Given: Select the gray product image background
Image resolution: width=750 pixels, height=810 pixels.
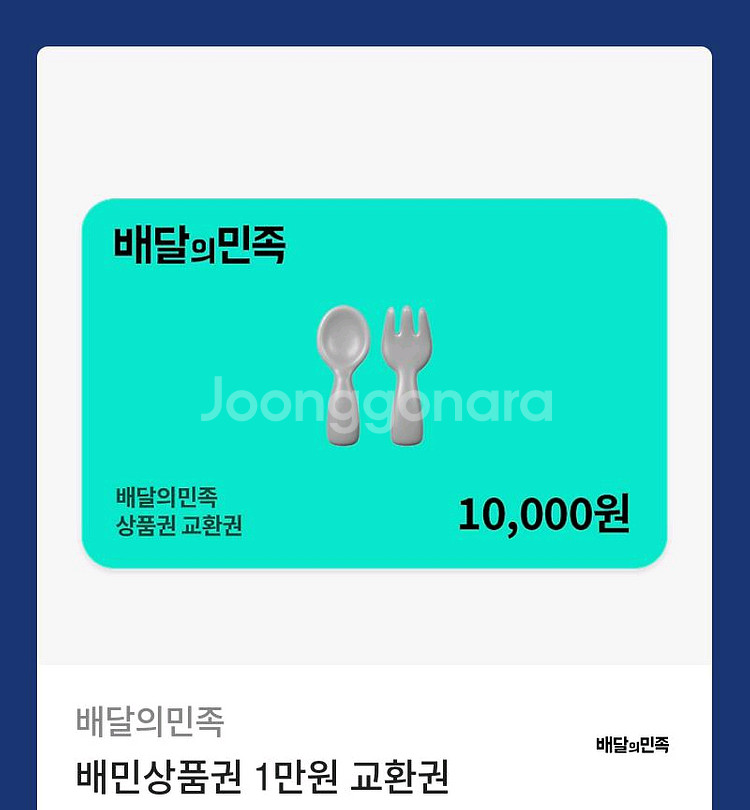Looking at the screenshot, I should point(375,120).
